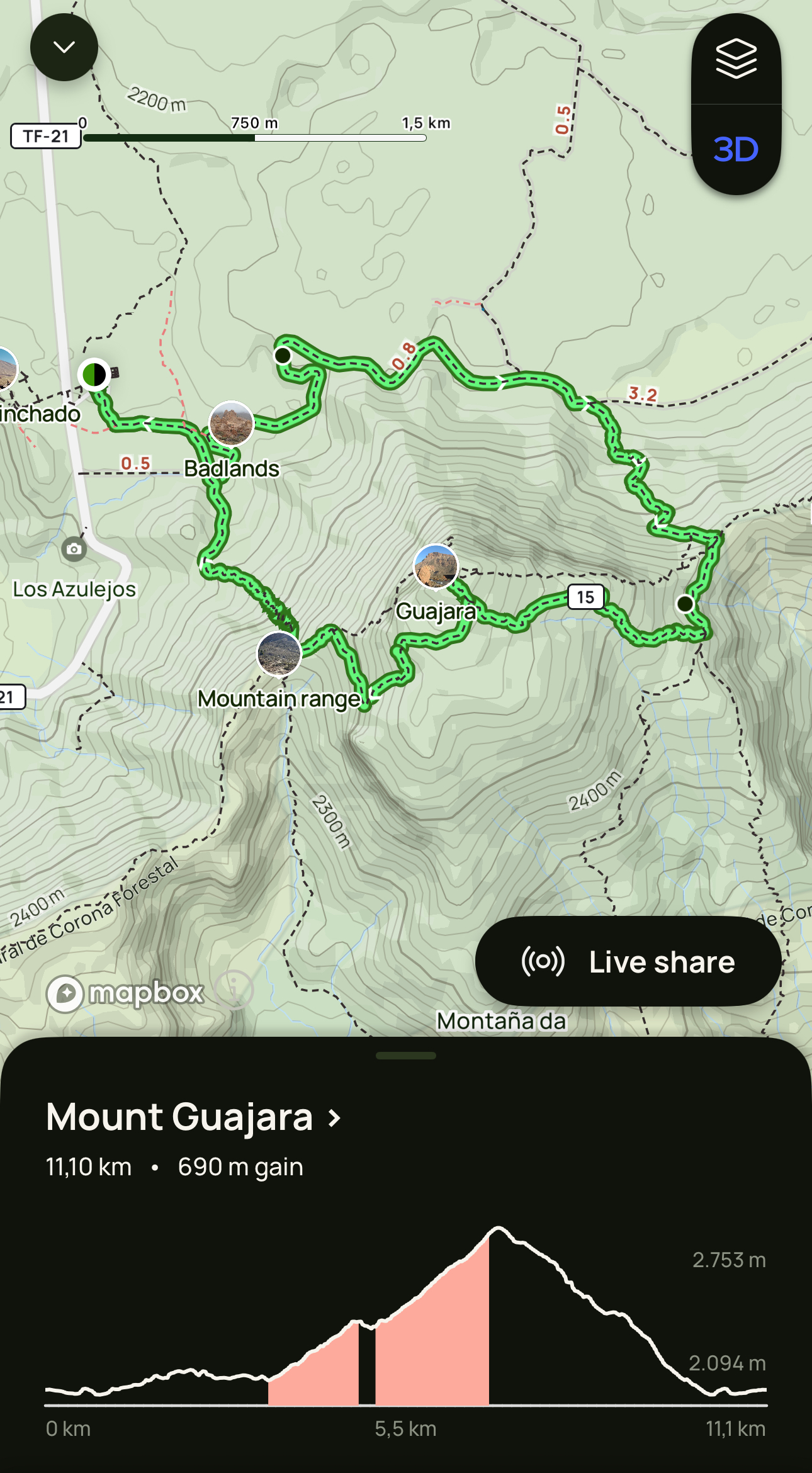The image size is (812, 1473).
Task: Enable Live share broadcasting
Action: (x=627, y=961)
